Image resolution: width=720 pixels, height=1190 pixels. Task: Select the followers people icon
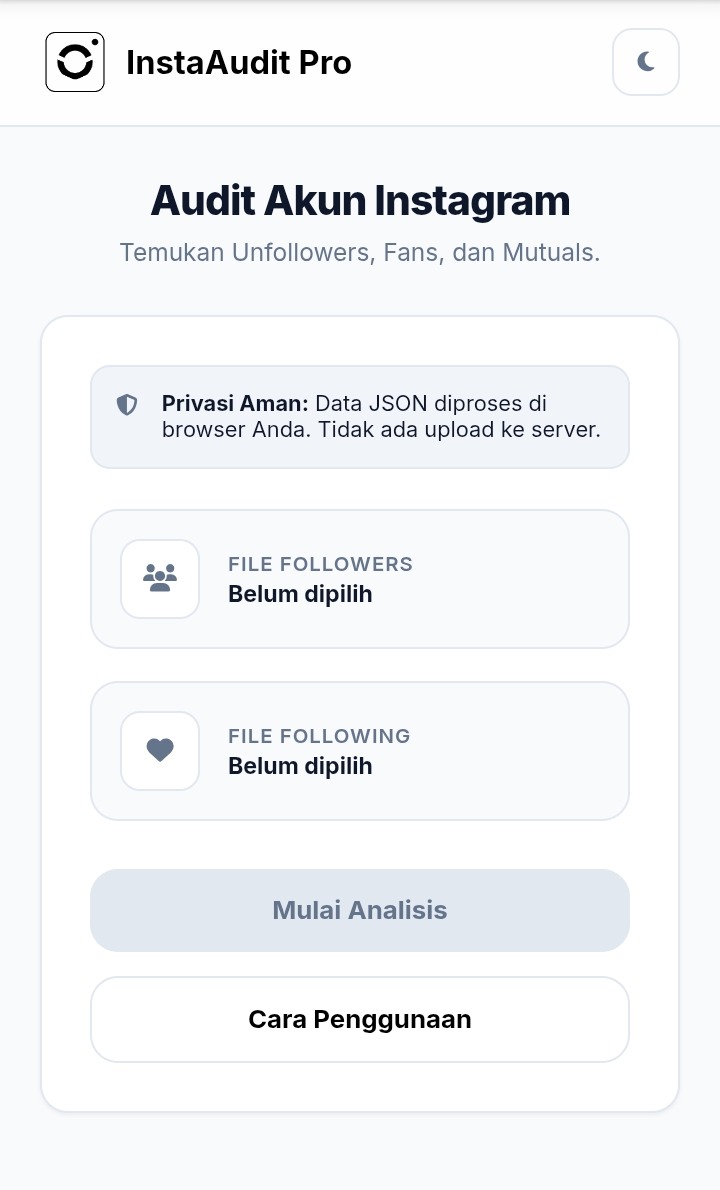click(159, 578)
